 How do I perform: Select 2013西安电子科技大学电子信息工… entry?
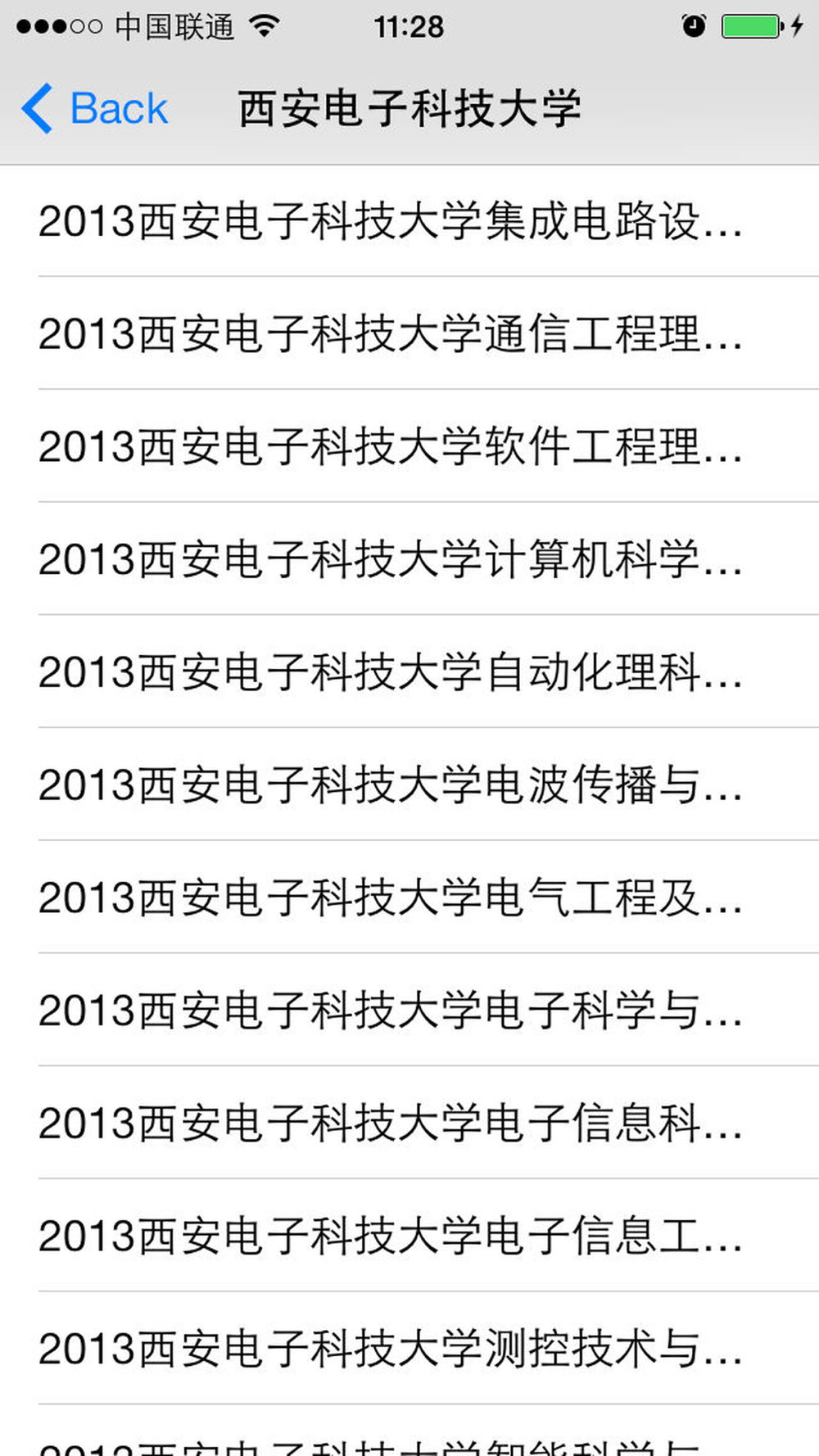click(390, 1237)
